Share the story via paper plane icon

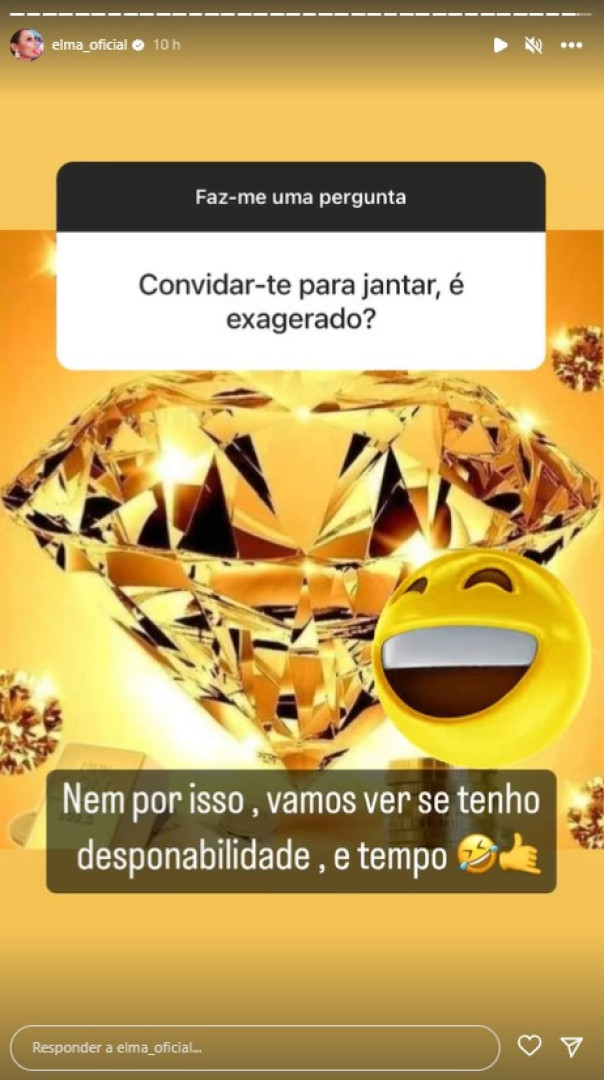point(572,1047)
